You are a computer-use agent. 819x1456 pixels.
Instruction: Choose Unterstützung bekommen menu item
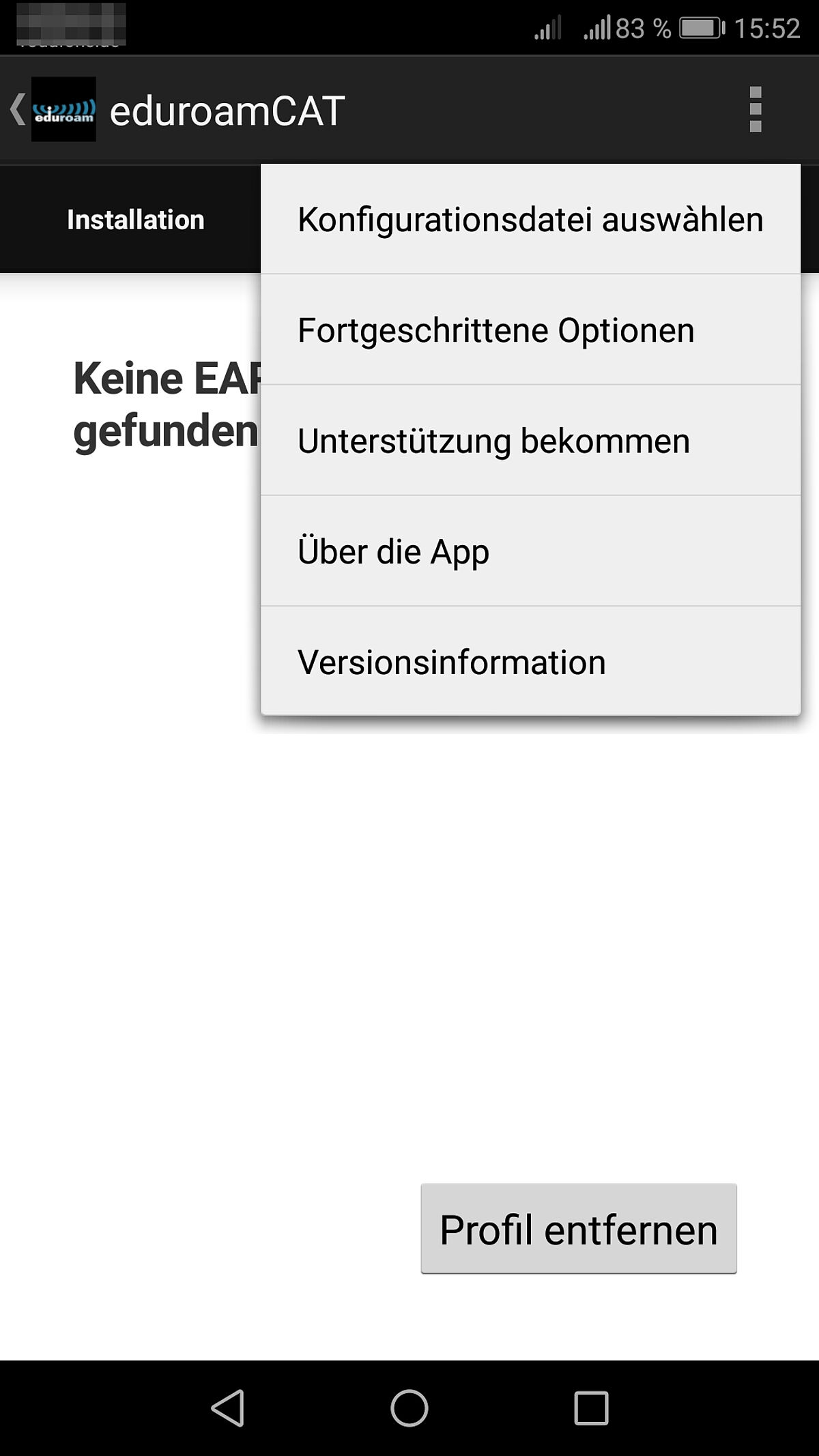coord(530,441)
